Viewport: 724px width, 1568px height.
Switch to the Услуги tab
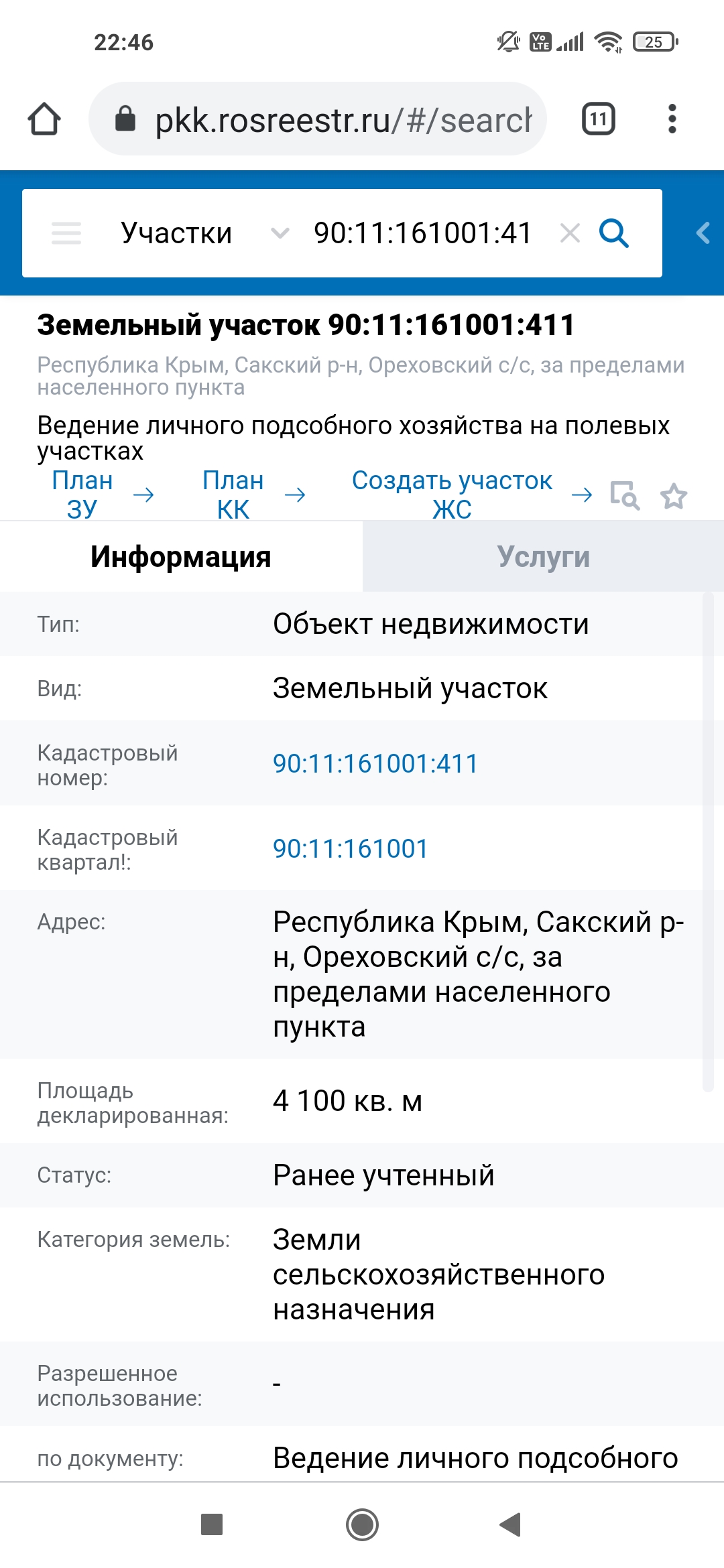(x=543, y=557)
